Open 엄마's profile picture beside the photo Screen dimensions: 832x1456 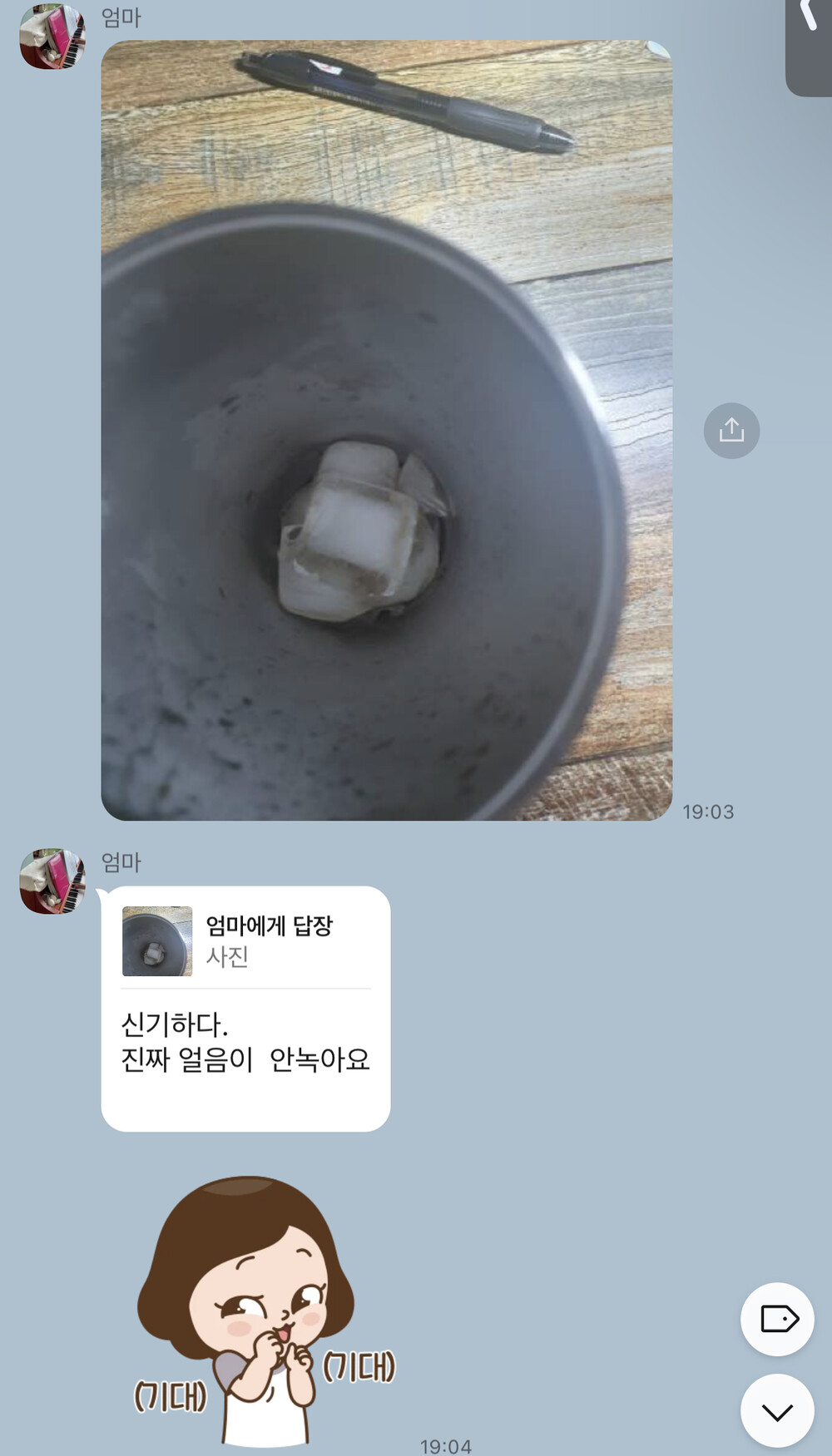point(52,37)
